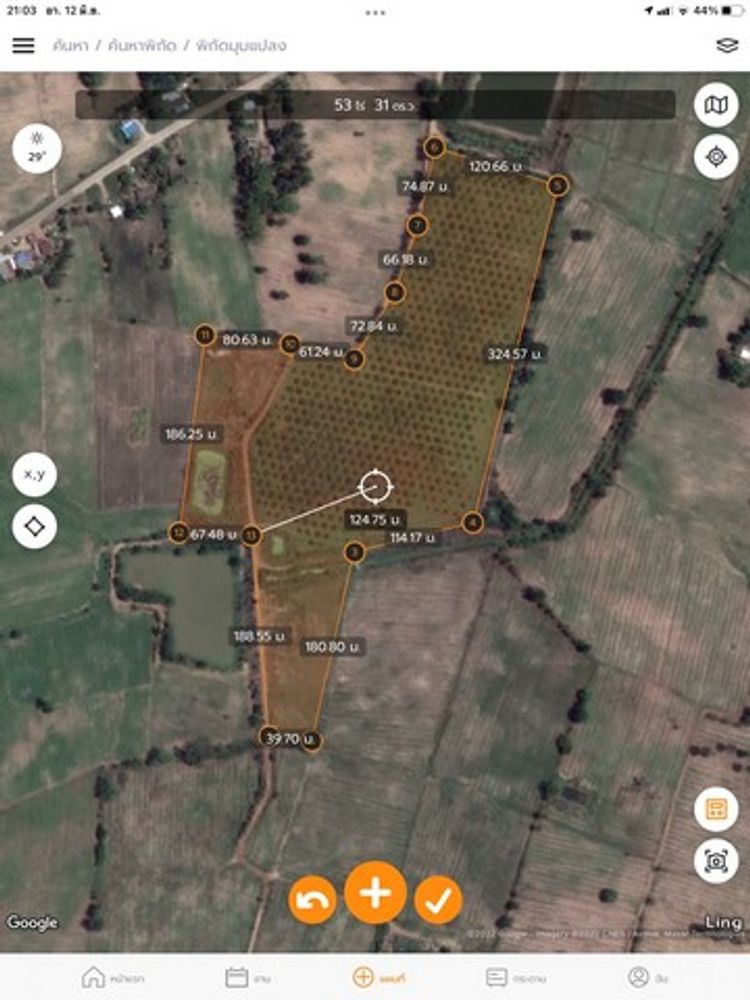The width and height of the screenshot is (750, 1000).
Task: Open the hamburger menu
Action: coord(23,46)
